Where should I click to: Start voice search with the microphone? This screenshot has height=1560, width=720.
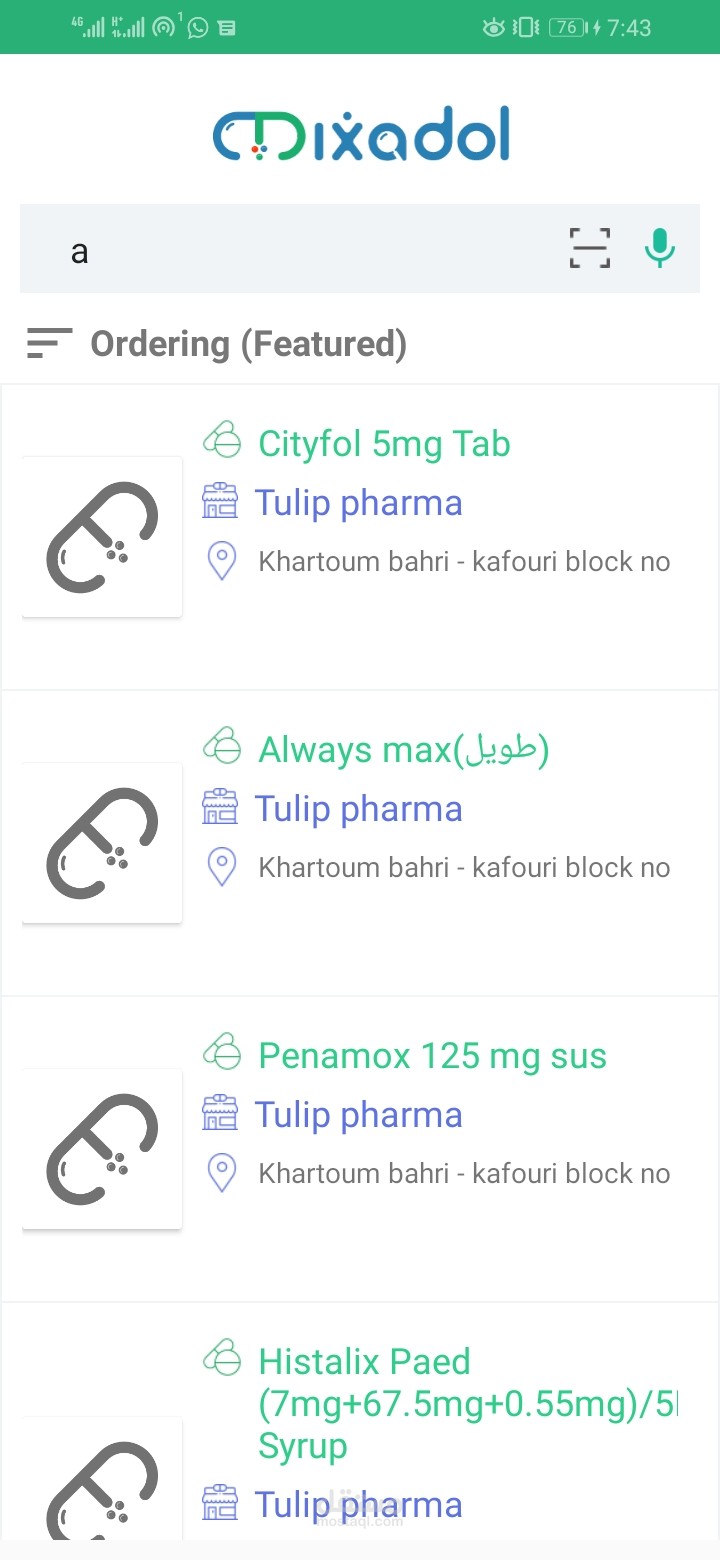[x=659, y=248]
